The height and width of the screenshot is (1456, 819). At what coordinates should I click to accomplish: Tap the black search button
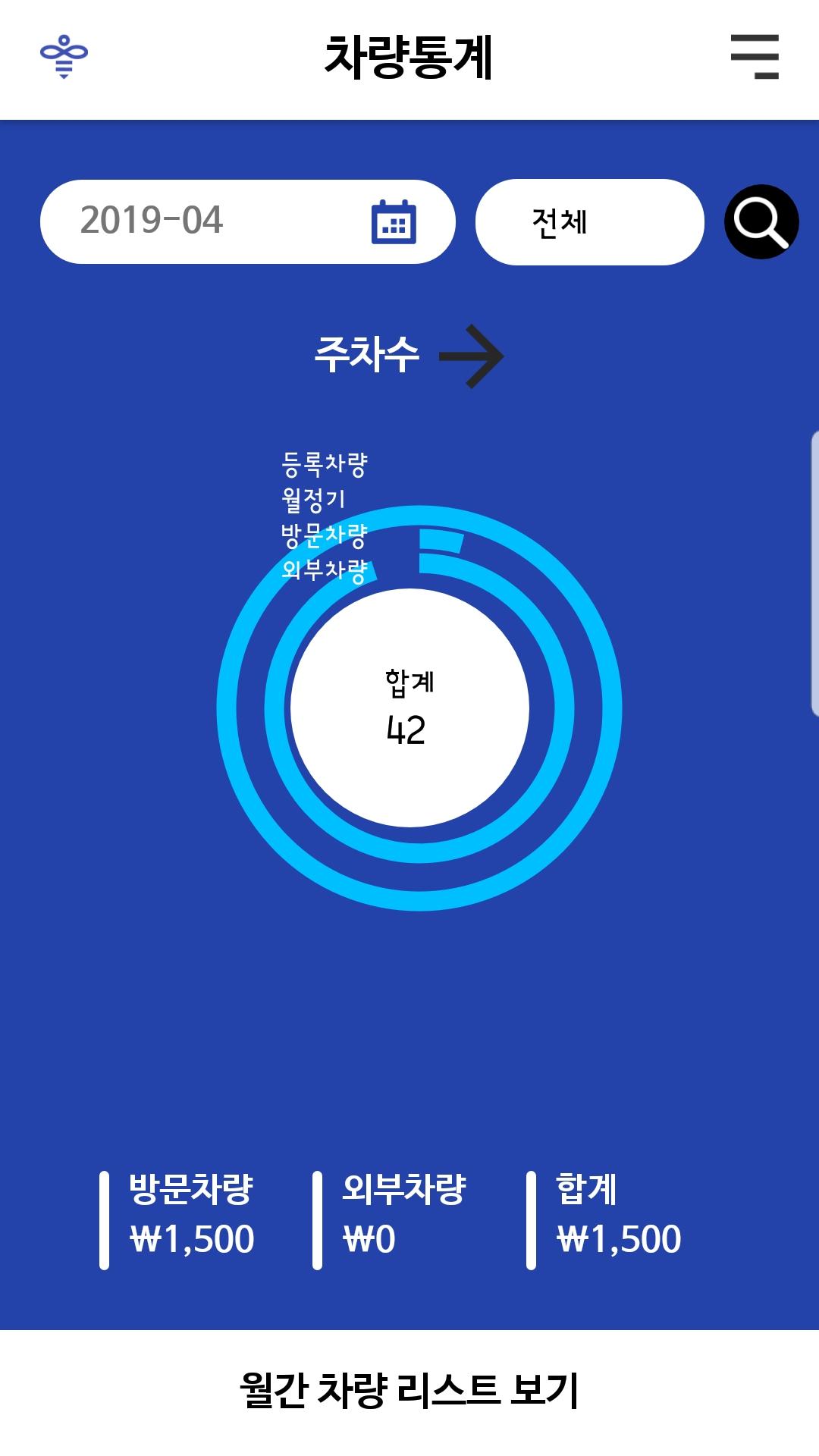click(x=761, y=221)
